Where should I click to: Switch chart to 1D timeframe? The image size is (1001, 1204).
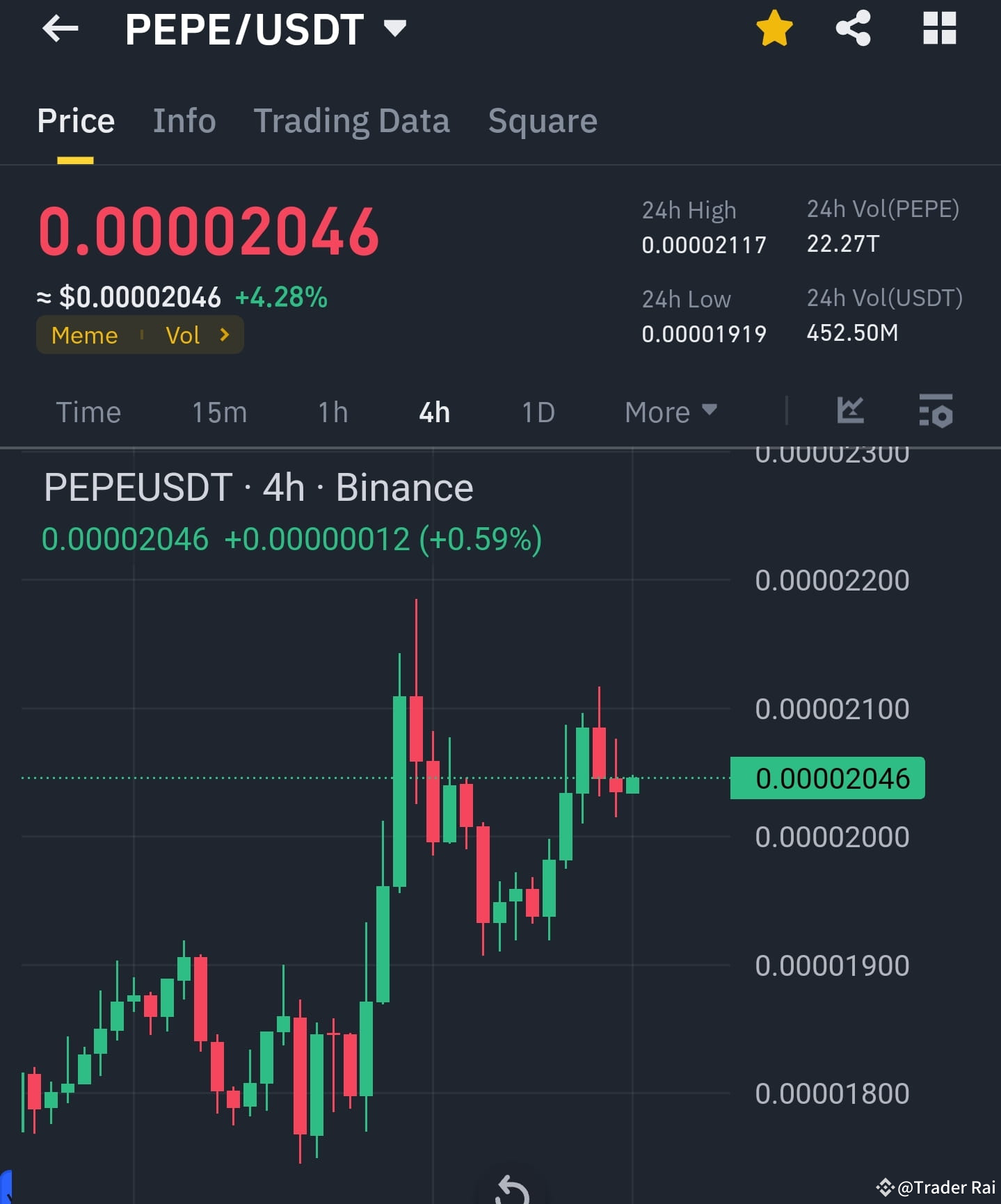coord(536,412)
